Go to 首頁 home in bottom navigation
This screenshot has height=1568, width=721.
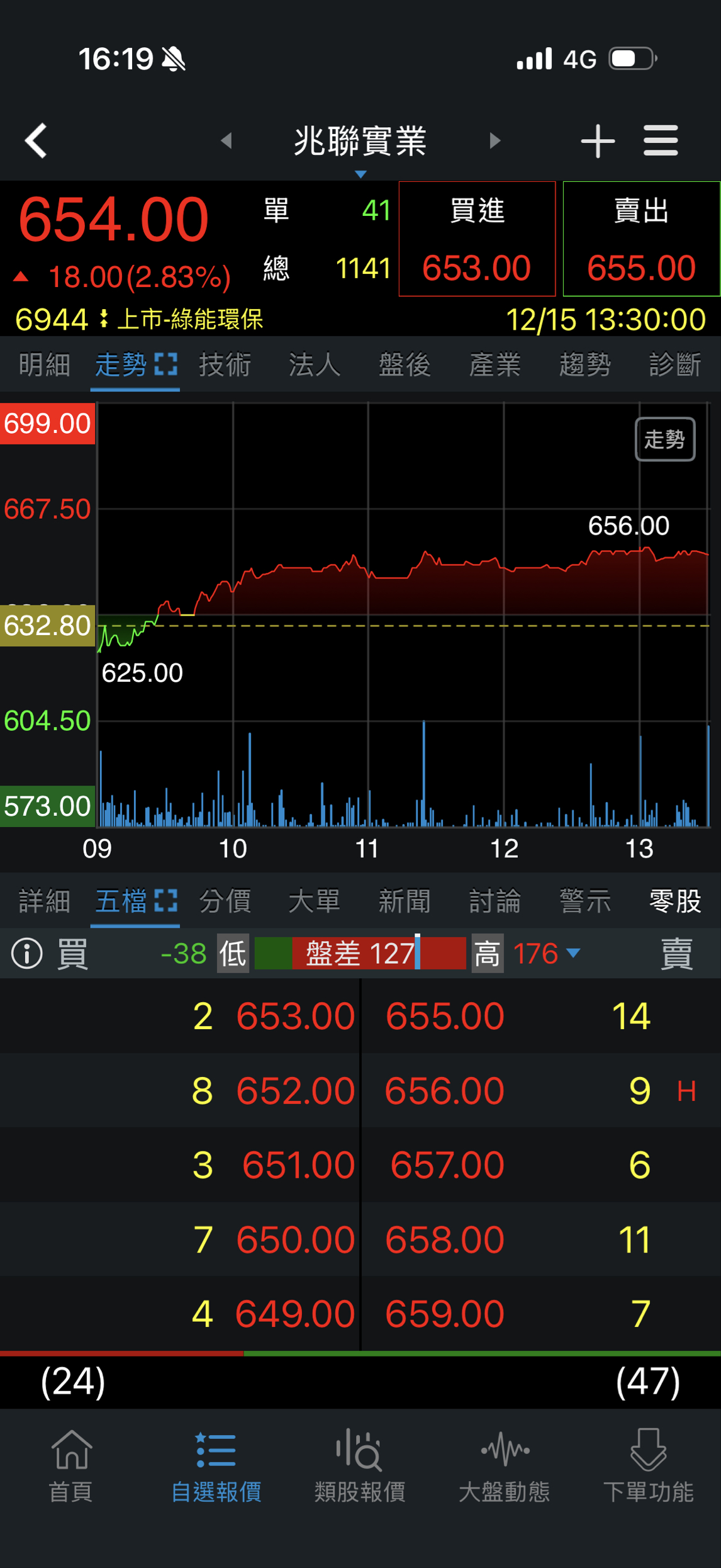71,1465
